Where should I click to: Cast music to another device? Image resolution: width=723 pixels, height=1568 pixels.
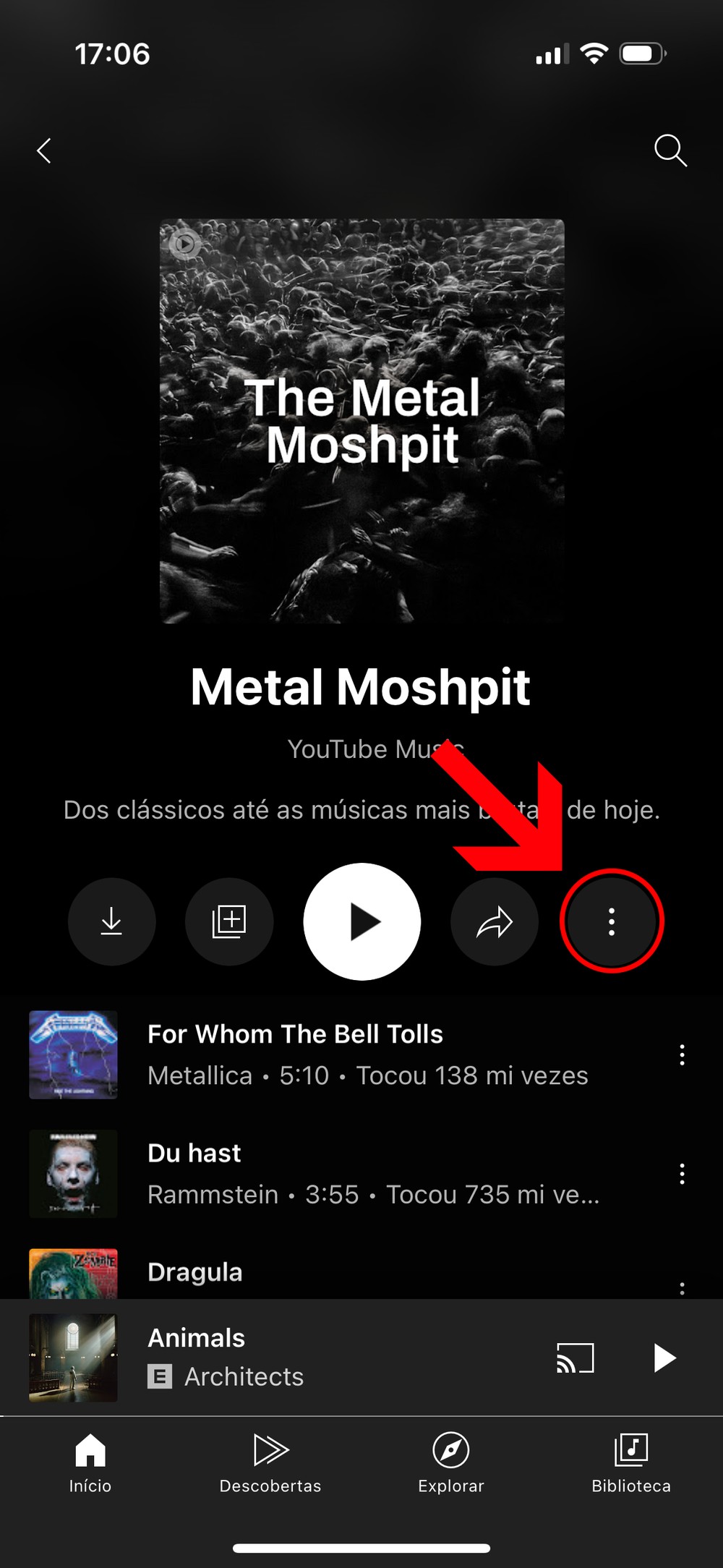click(575, 1358)
